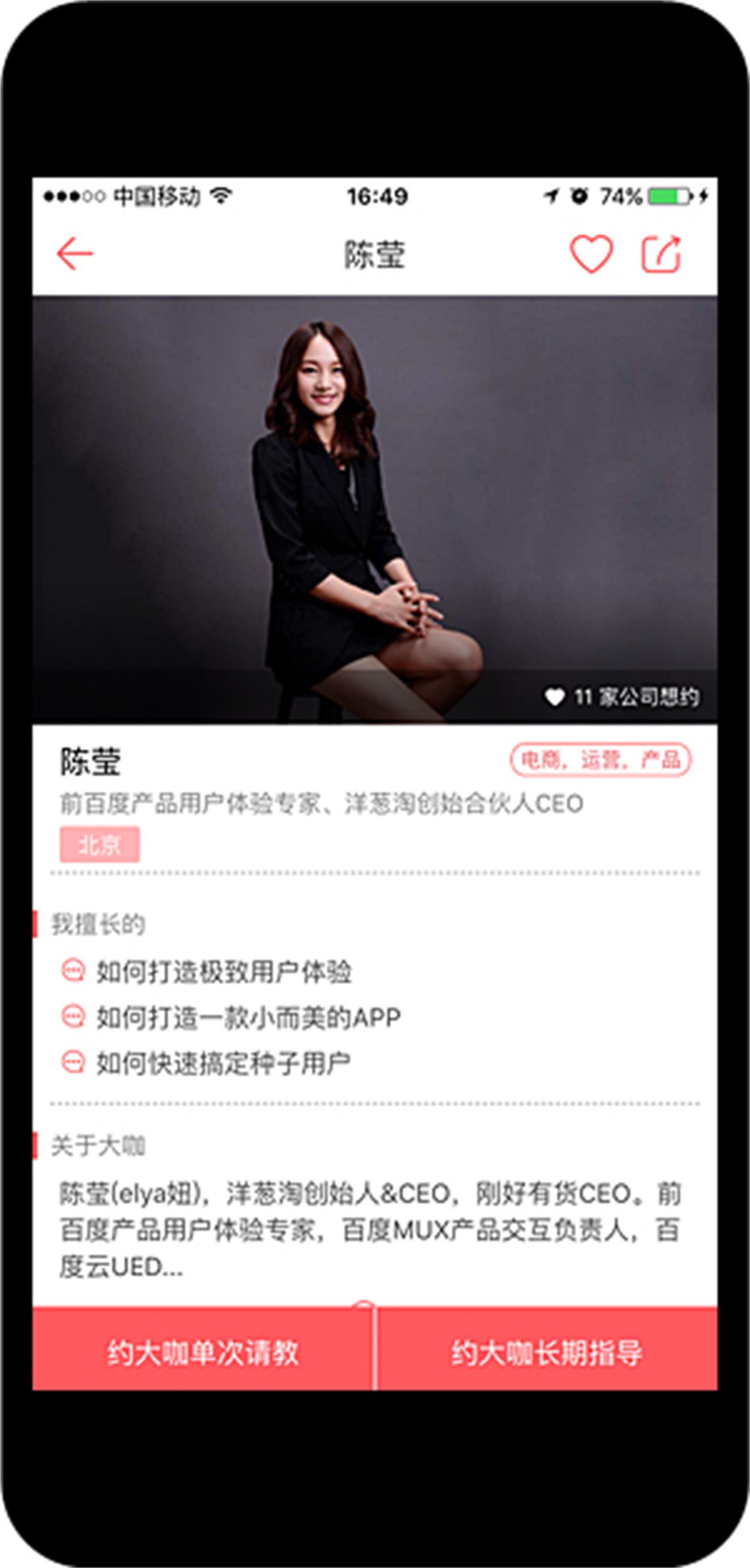Favorite 陈莹 with the heart icon
750x1568 pixels.
(591, 253)
